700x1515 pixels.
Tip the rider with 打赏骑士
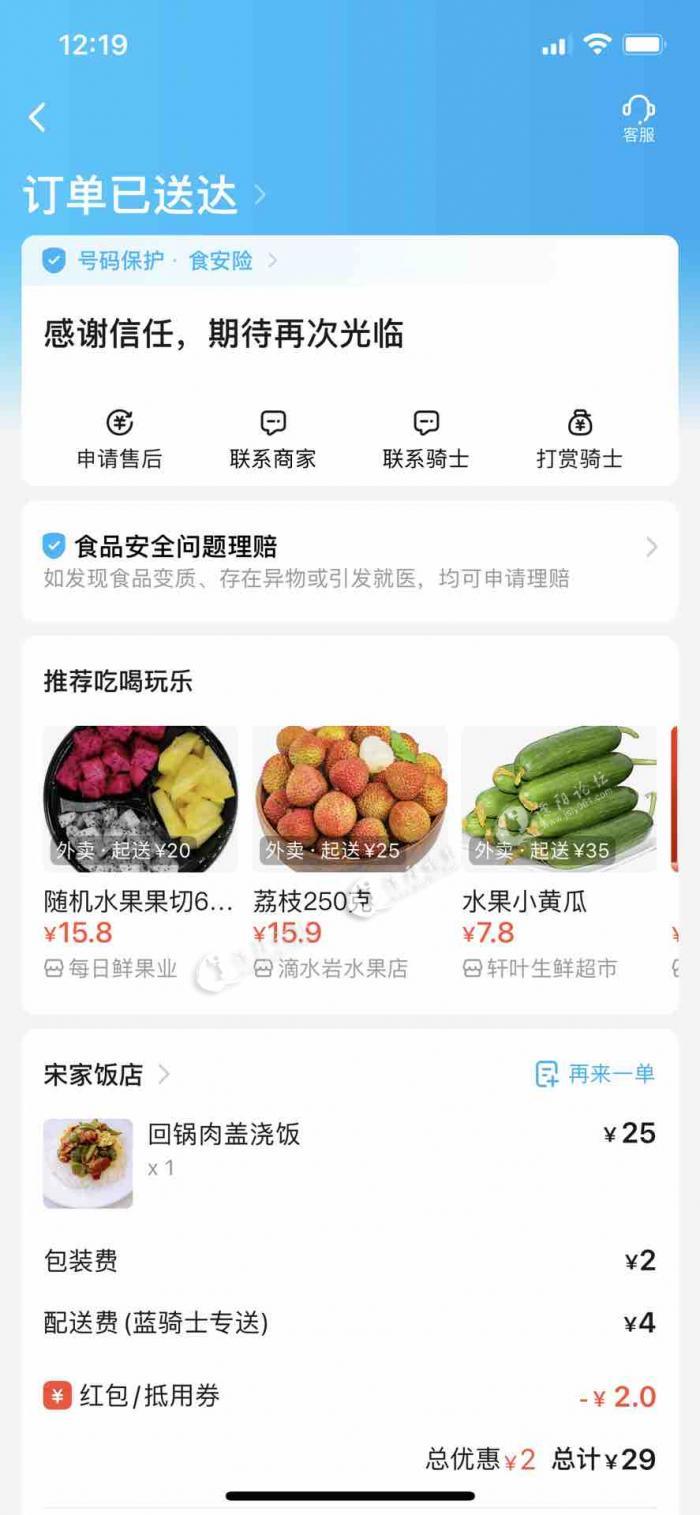point(579,440)
